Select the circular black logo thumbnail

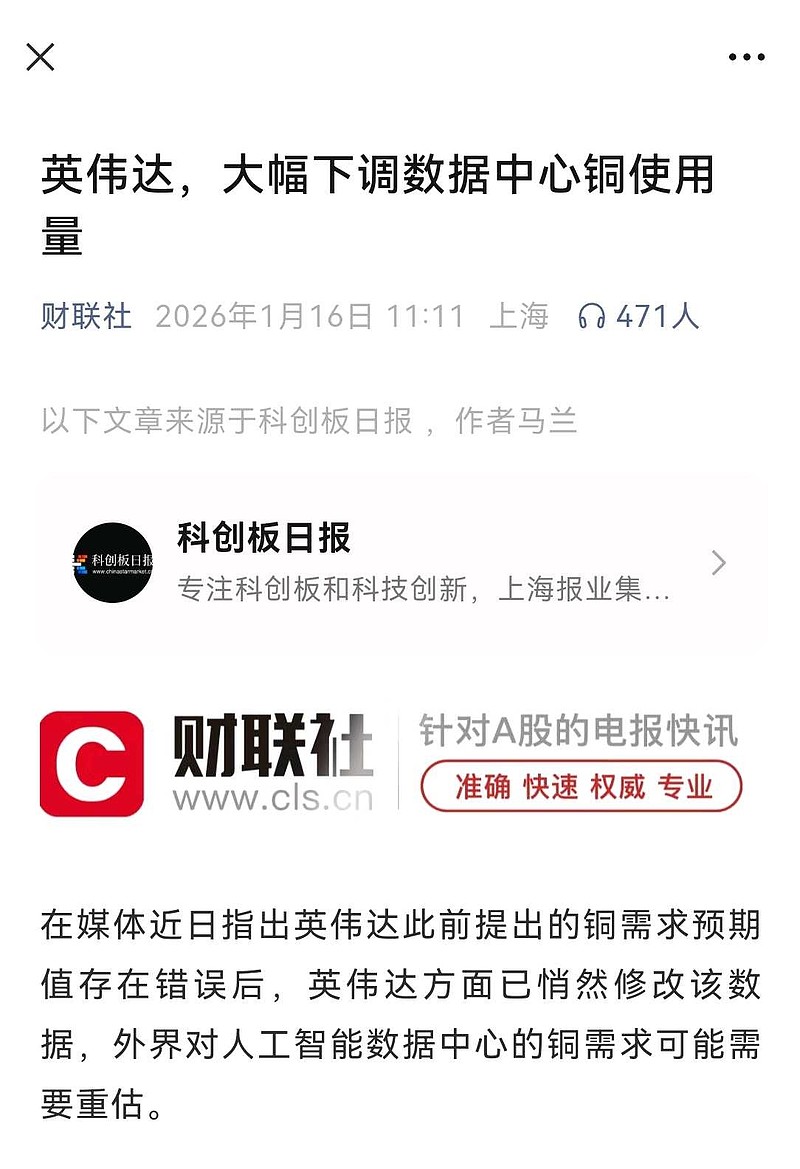point(113,560)
